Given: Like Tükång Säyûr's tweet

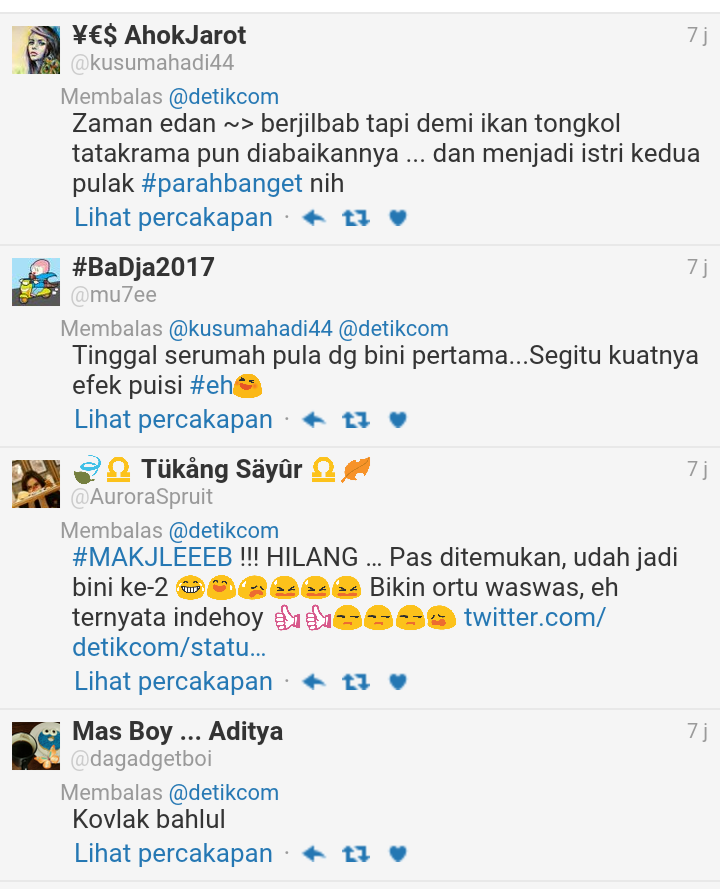Looking at the screenshot, I should coord(398,682).
